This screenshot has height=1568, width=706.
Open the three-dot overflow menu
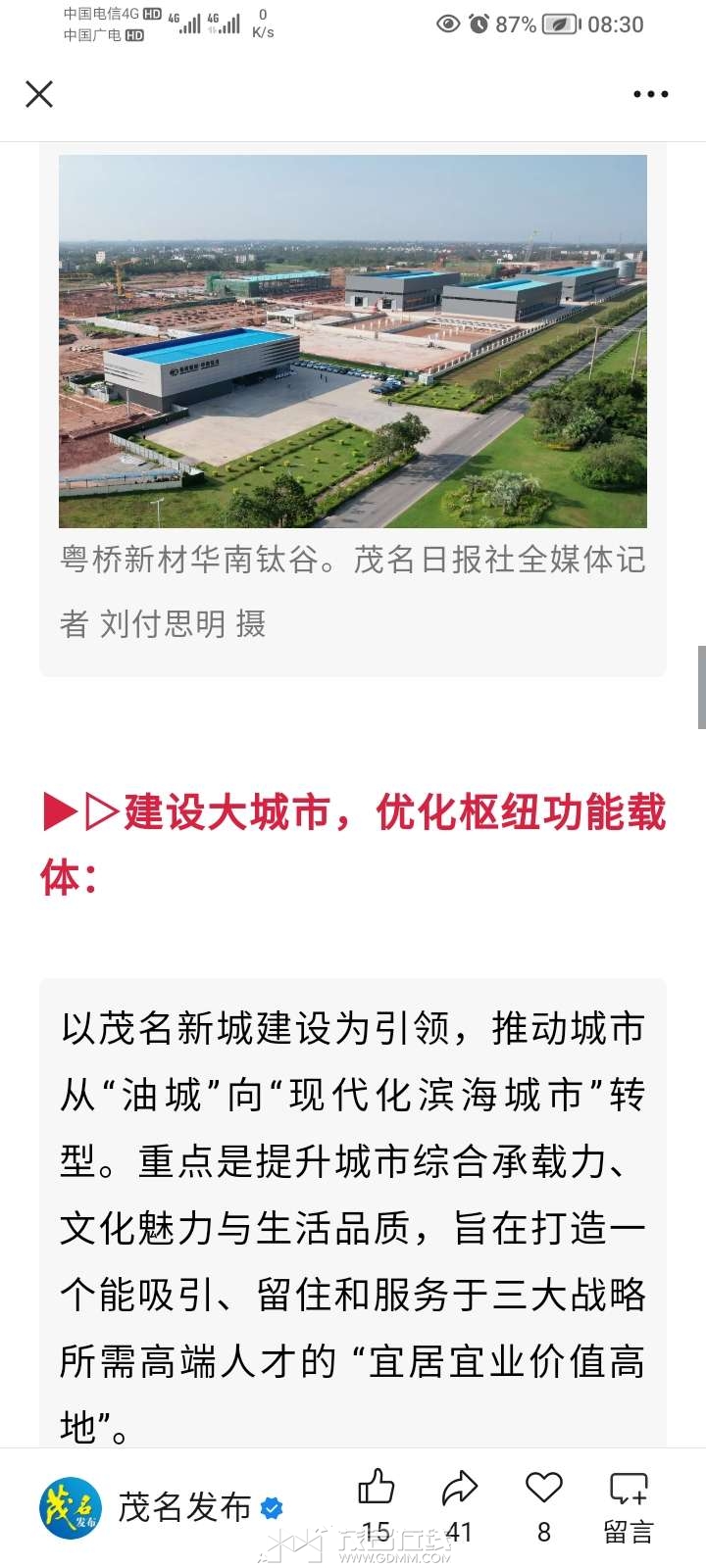650,94
